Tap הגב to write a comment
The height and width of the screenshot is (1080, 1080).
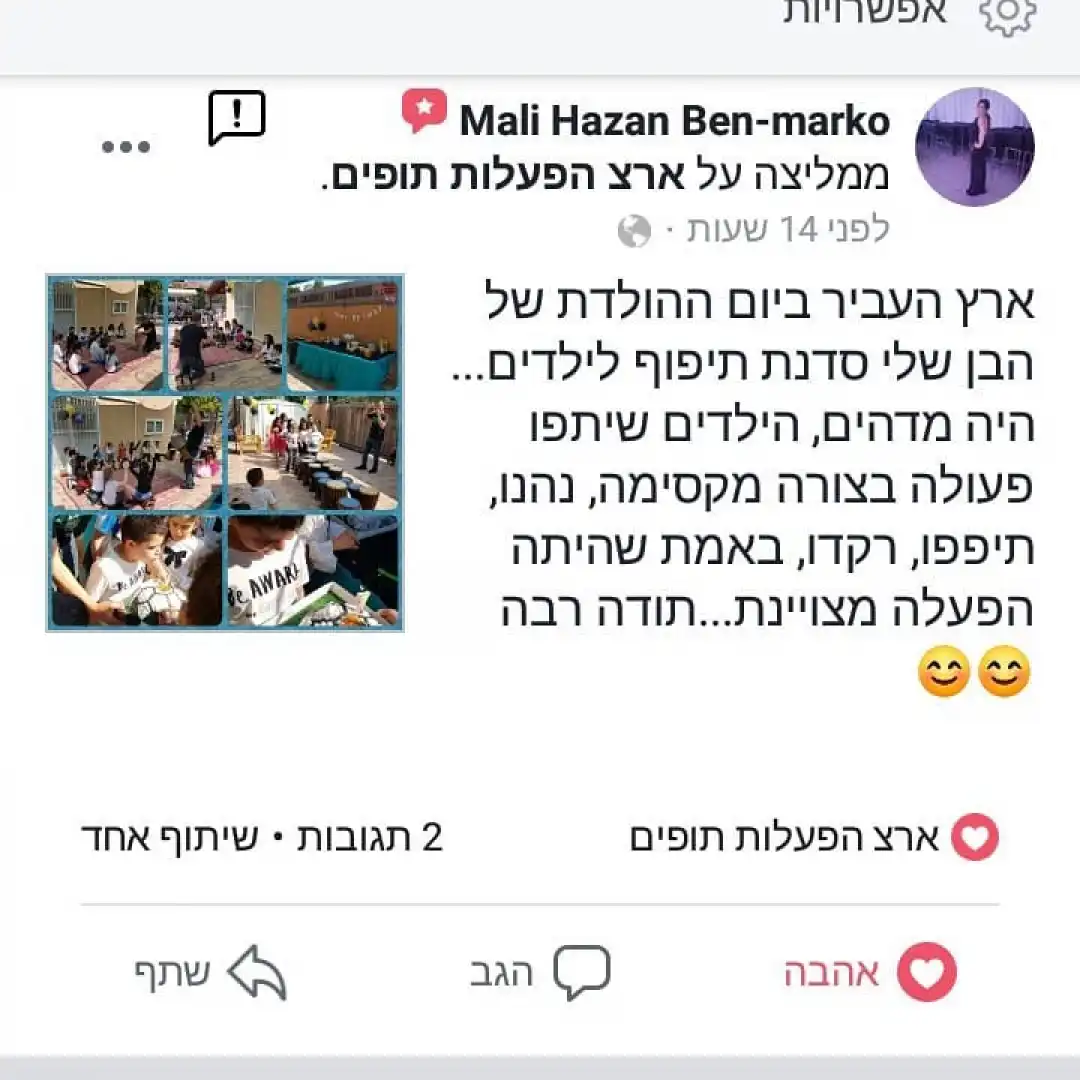(x=540, y=973)
